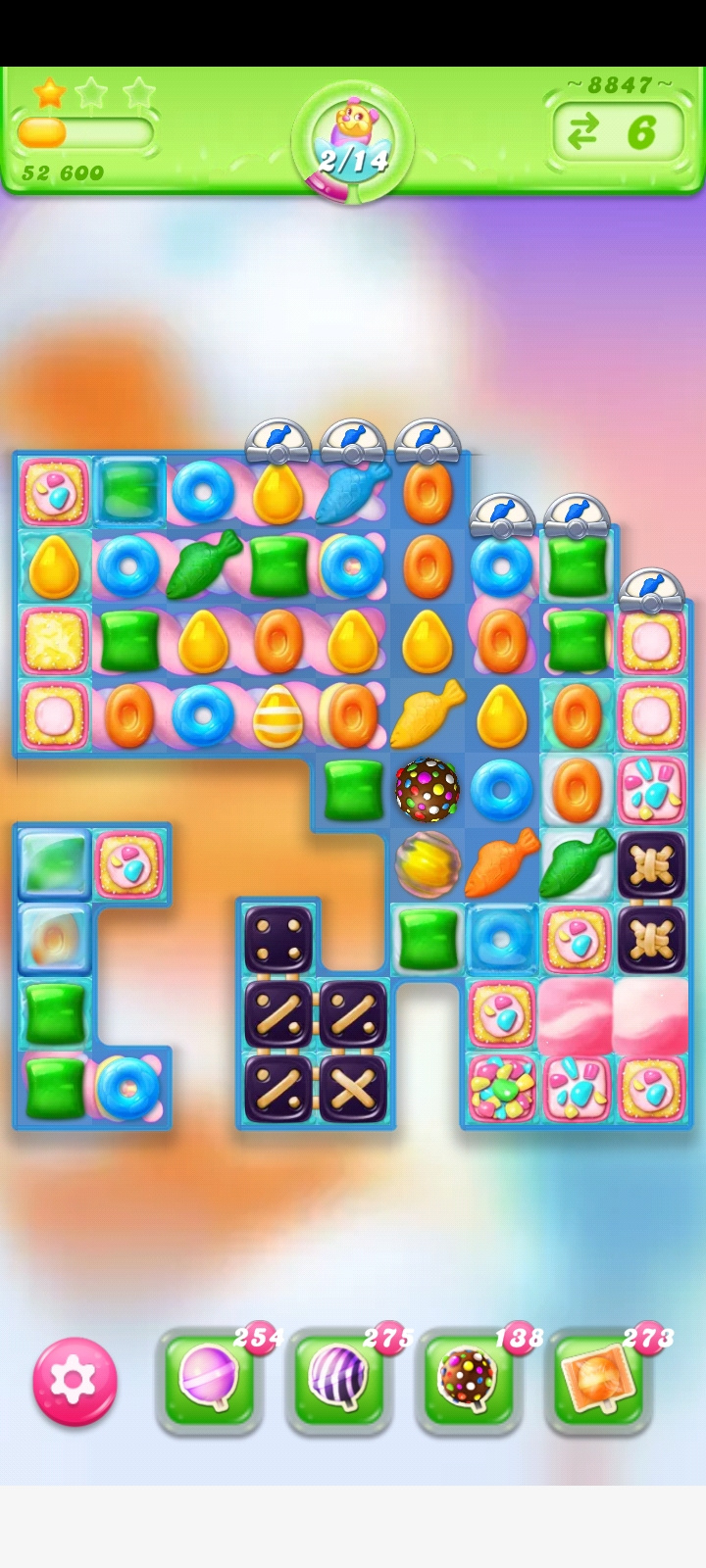706x1568 pixels.
Task: Open the pink settings gear
Action: 75,1381
